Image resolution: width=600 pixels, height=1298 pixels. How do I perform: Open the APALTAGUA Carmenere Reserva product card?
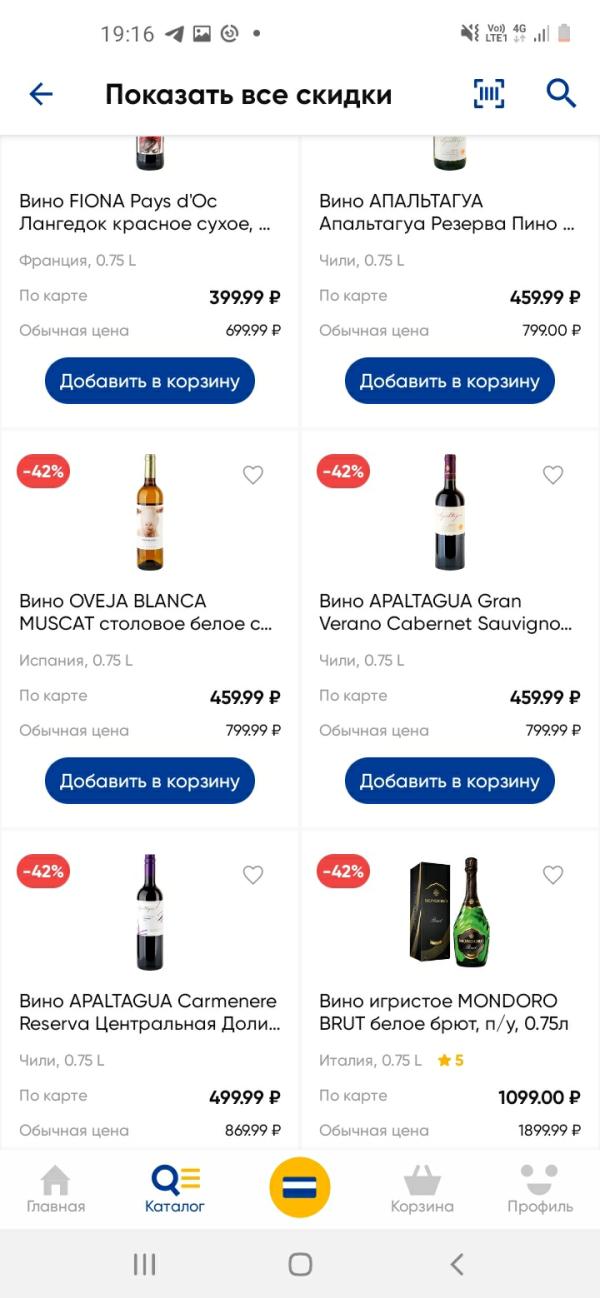(x=150, y=1010)
